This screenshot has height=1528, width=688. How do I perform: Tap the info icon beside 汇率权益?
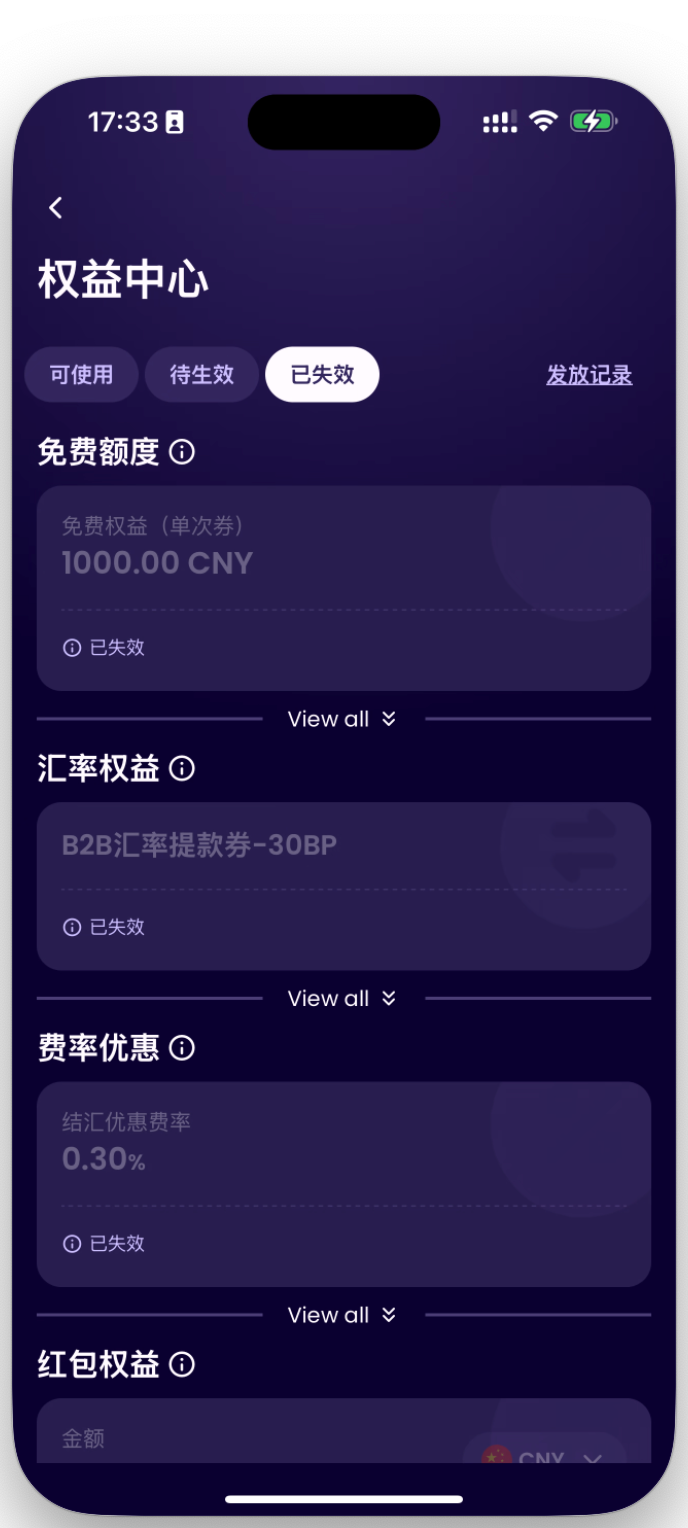[x=182, y=768]
